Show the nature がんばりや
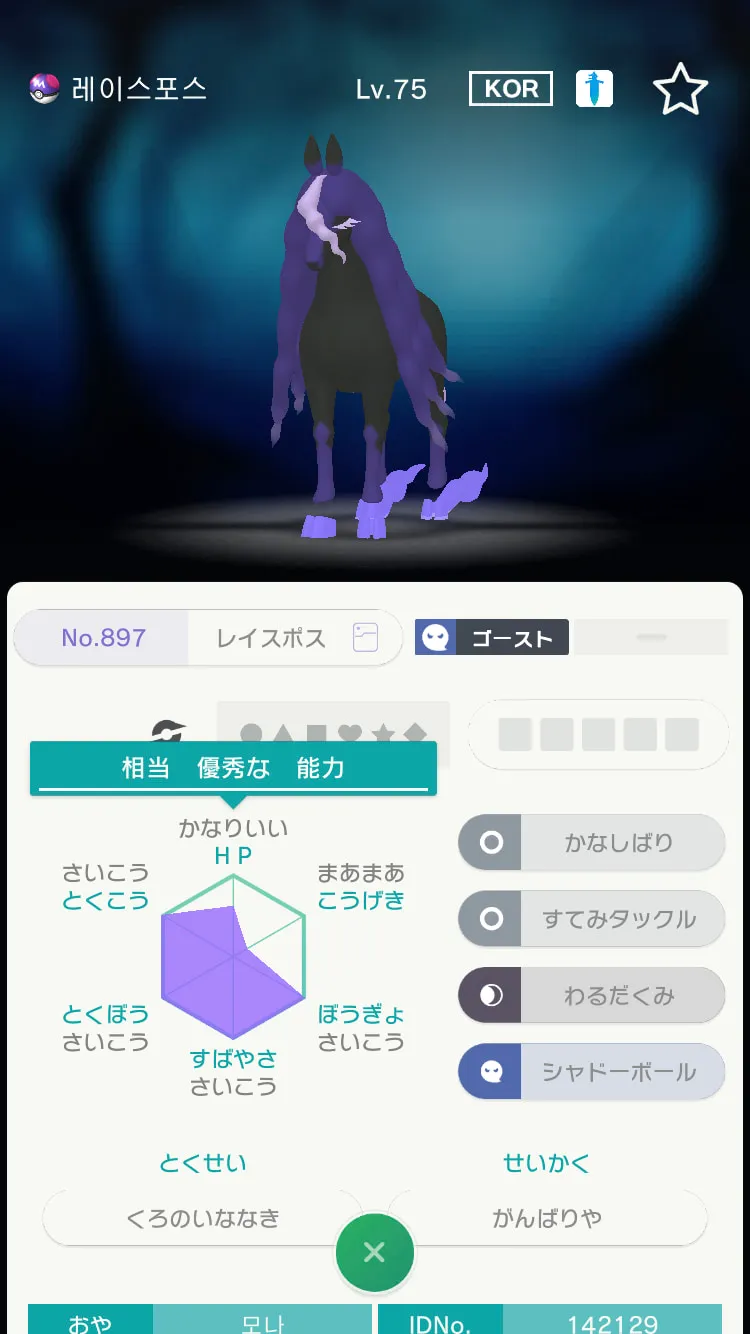Viewport: 750px width, 1334px height. coord(547,1218)
